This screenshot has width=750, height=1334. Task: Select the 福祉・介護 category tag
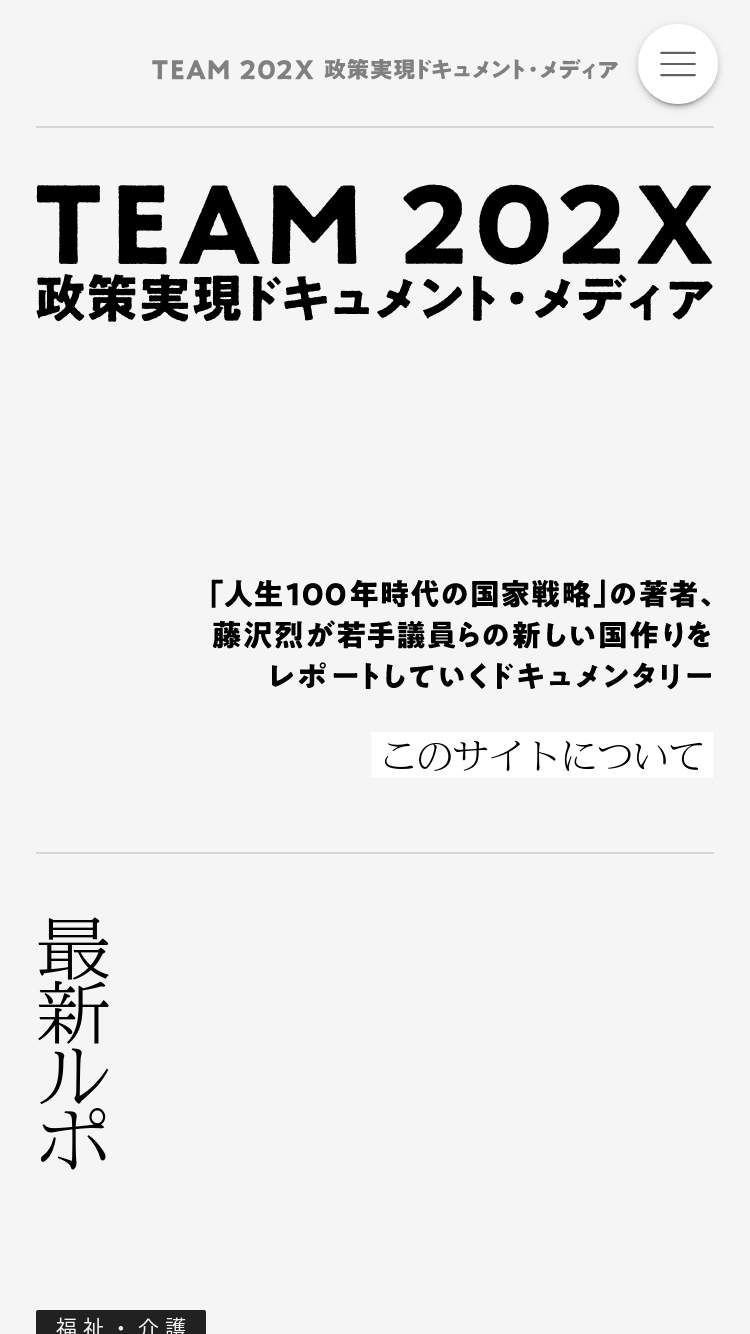(x=121, y=1323)
